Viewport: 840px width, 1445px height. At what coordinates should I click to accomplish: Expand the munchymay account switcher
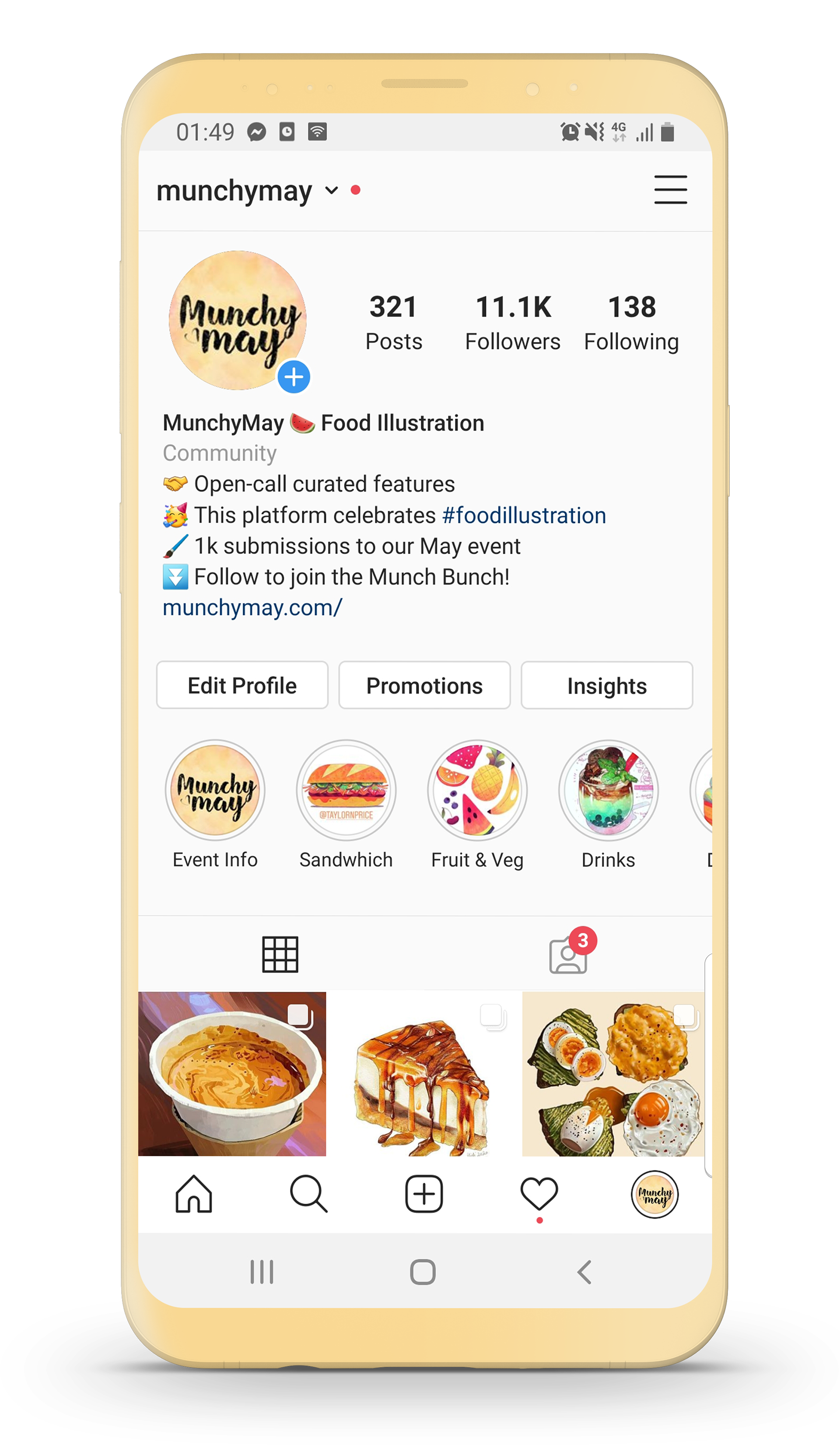pyautogui.click(x=331, y=190)
